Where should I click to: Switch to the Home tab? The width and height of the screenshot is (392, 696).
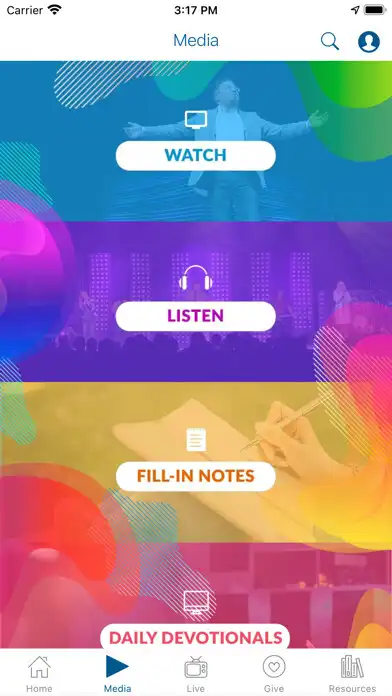point(39,674)
